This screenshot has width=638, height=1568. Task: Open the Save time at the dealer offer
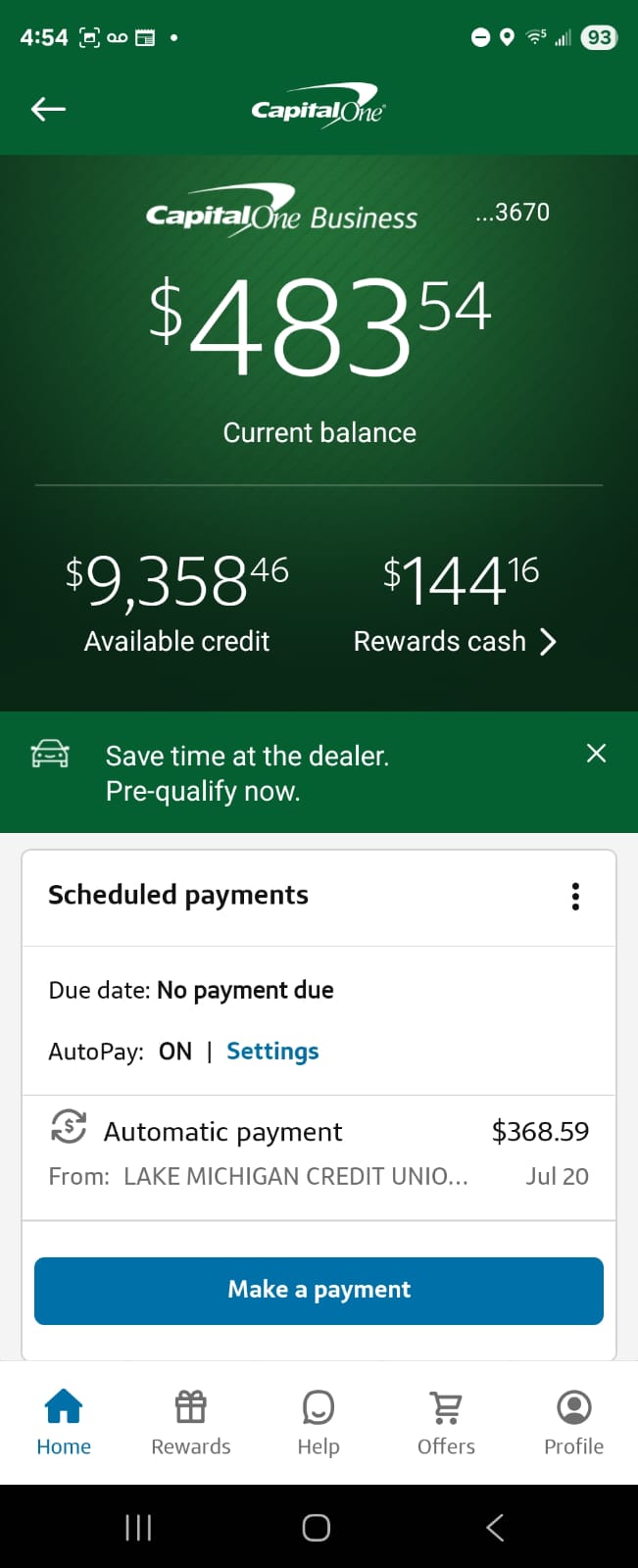(247, 772)
